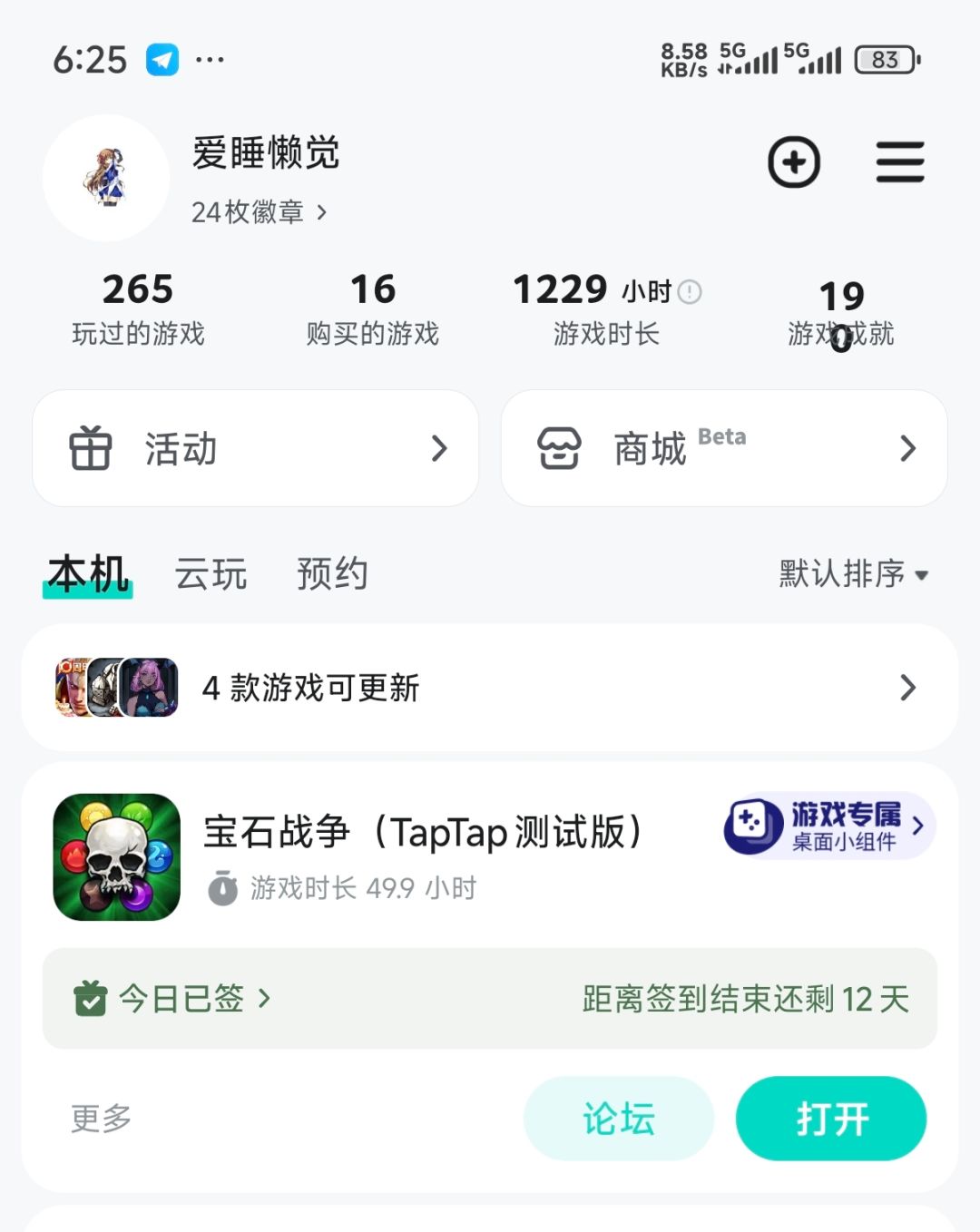Viewport: 980px width, 1232px height.
Task: Select the 本机 tab
Action: pos(87,573)
